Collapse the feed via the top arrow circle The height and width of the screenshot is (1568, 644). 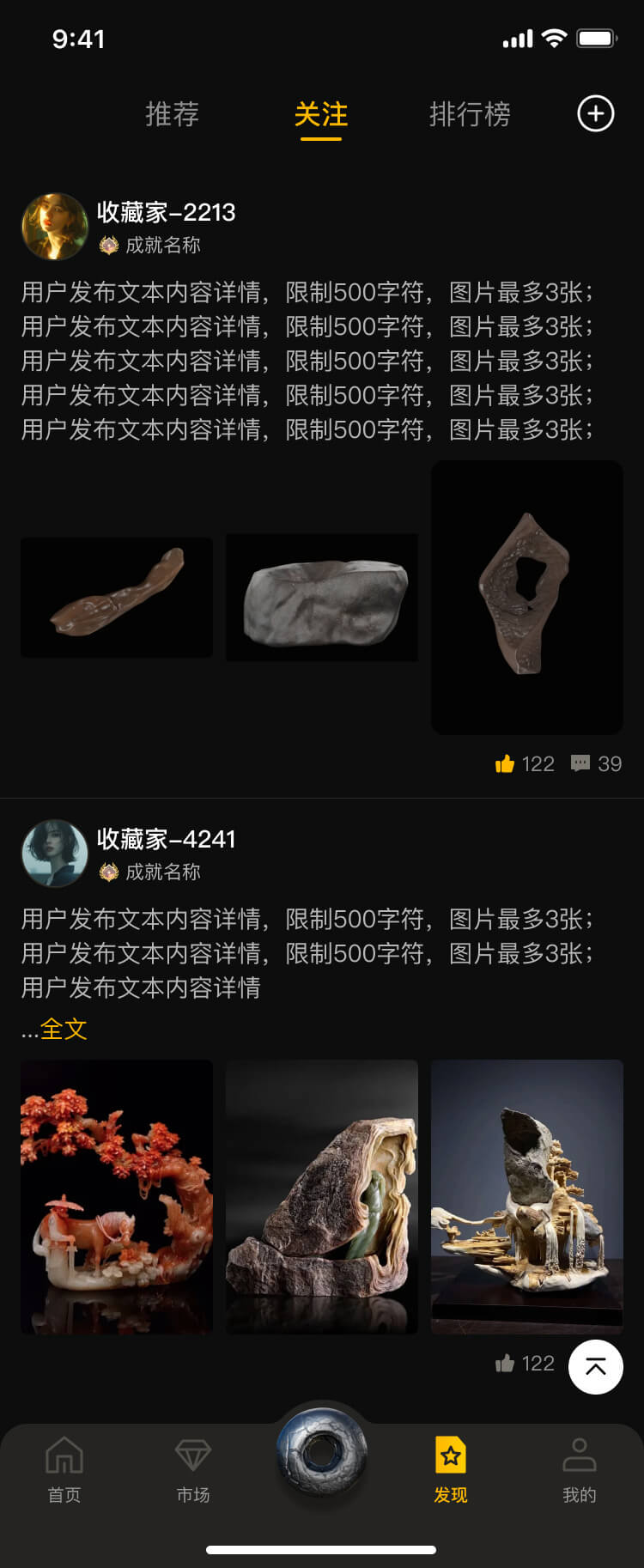(x=595, y=1366)
